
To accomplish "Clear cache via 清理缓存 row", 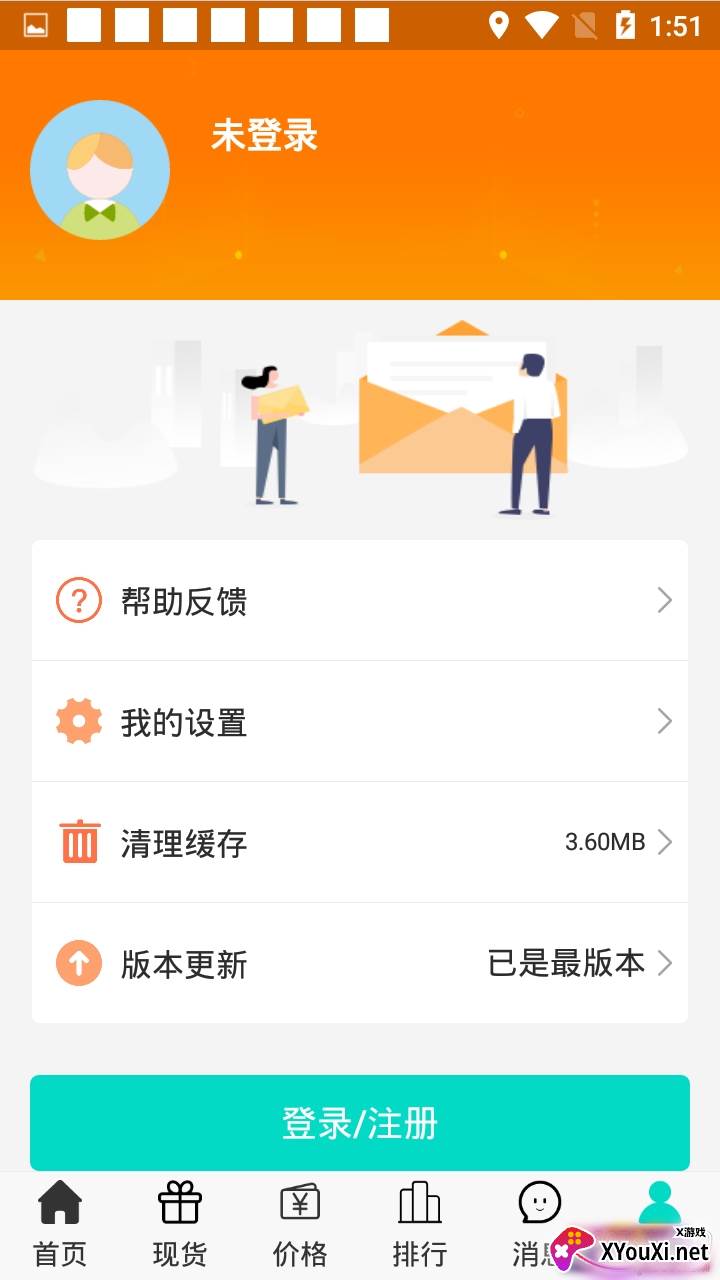I will 360,843.
